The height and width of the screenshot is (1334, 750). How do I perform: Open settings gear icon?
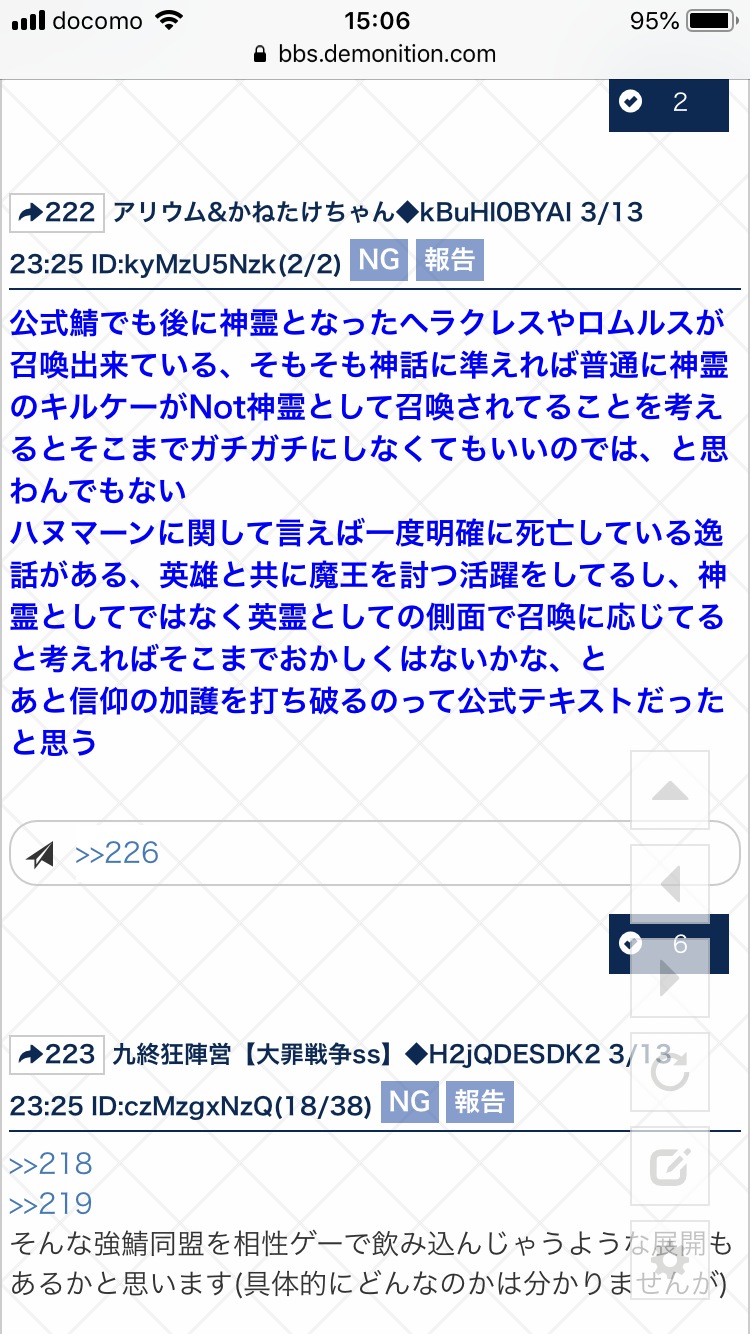[670, 1260]
